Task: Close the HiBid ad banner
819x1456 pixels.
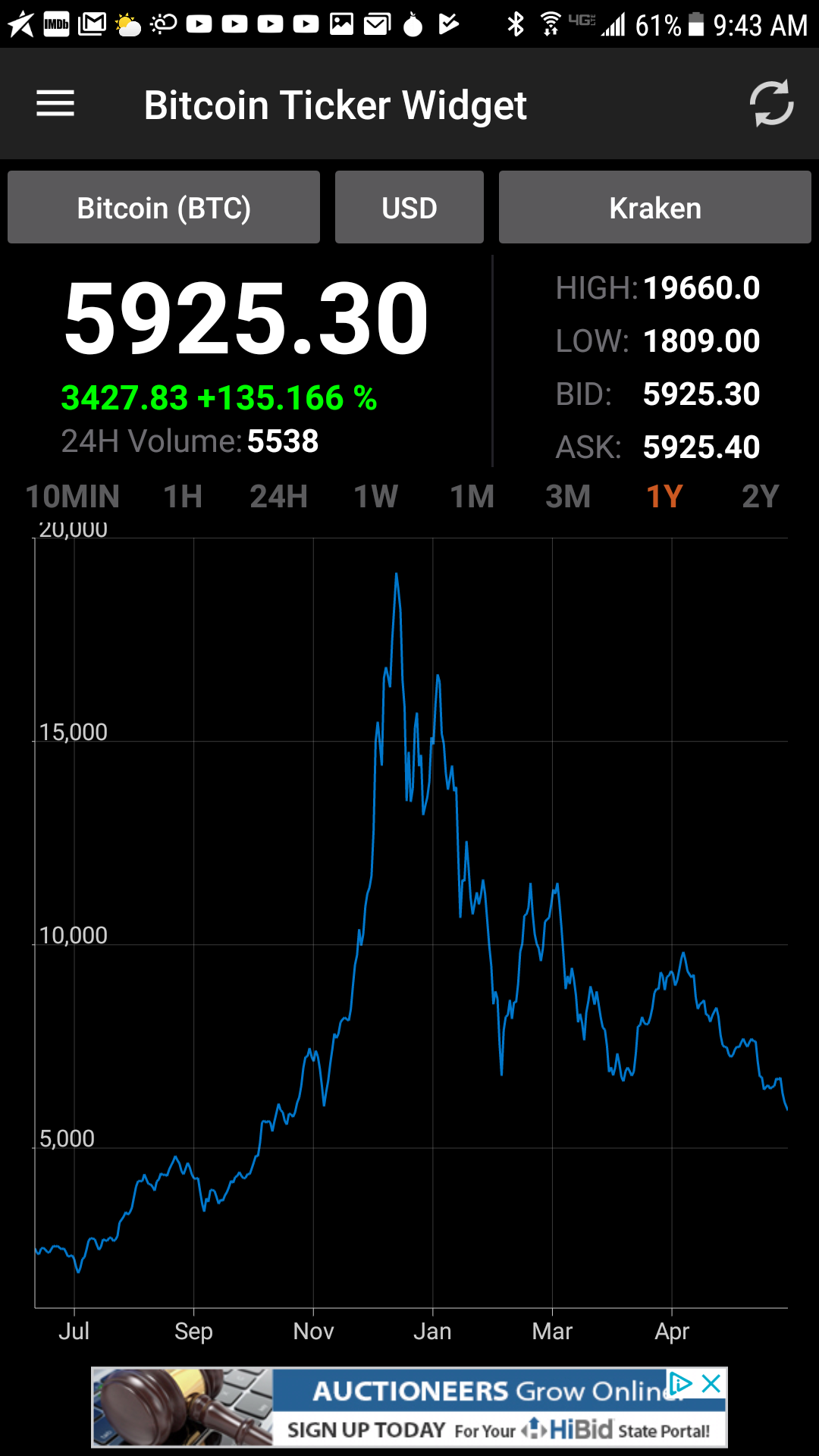Action: coord(711,1383)
